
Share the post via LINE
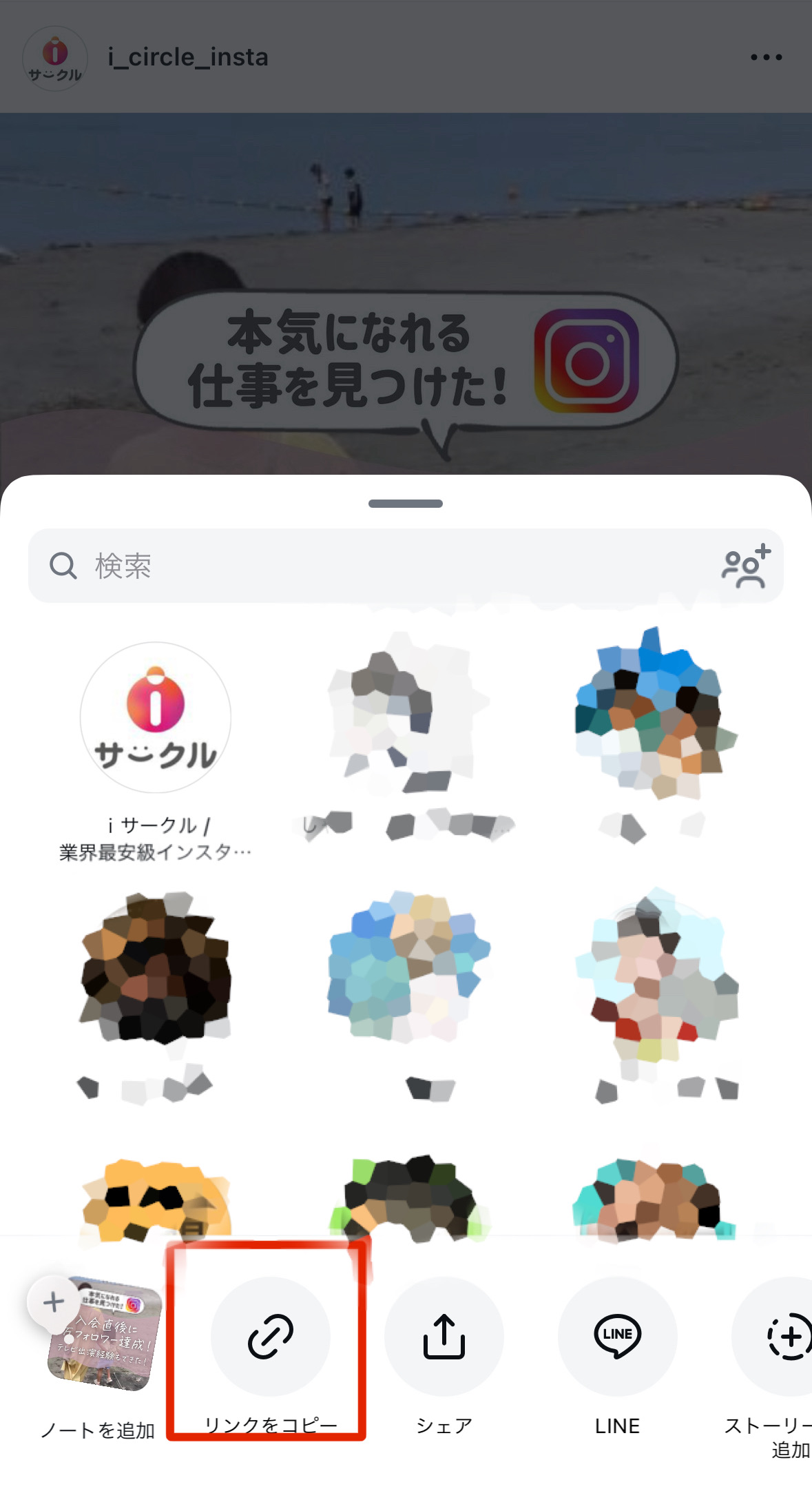point(617,1336)
